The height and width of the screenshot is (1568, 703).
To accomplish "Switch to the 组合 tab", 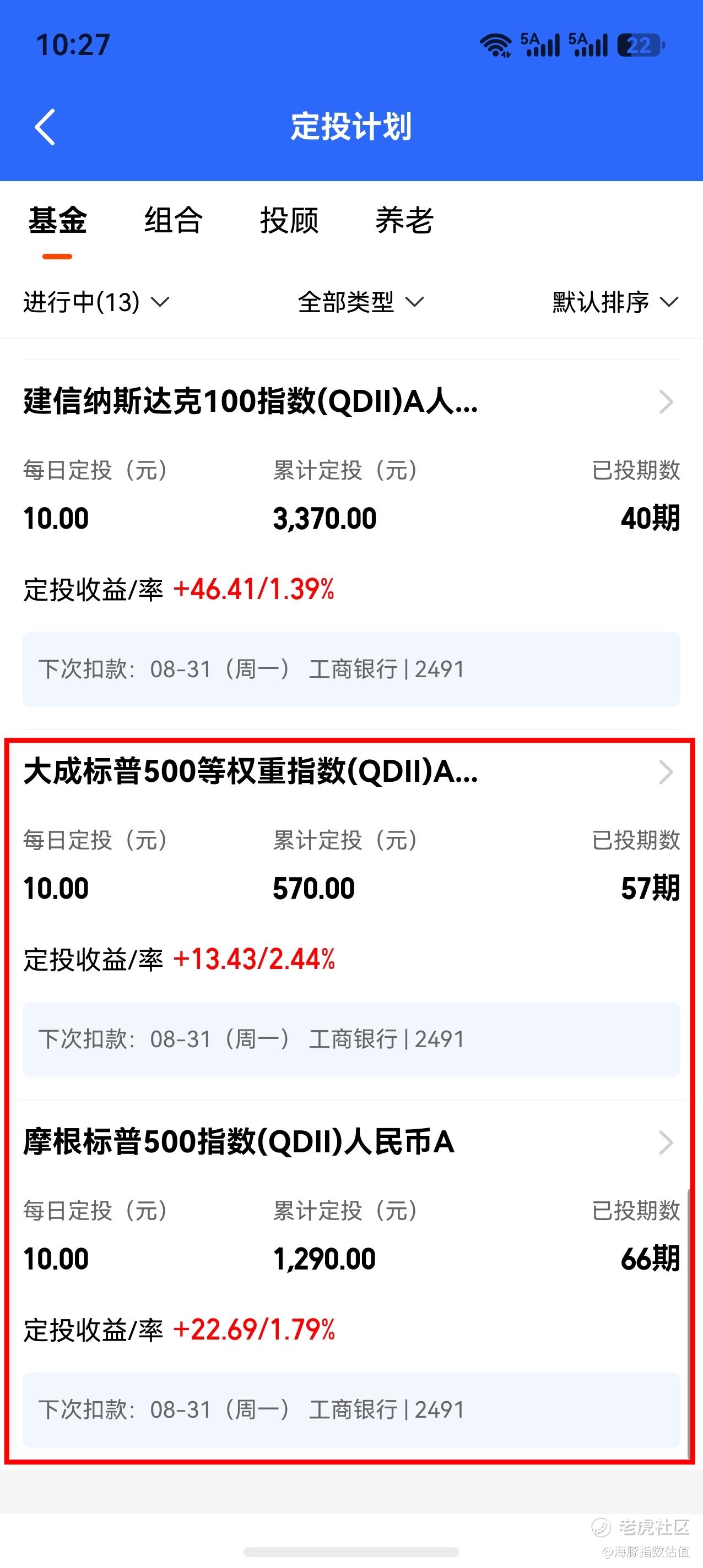I will pyautogui.click(x=173, y=220).
